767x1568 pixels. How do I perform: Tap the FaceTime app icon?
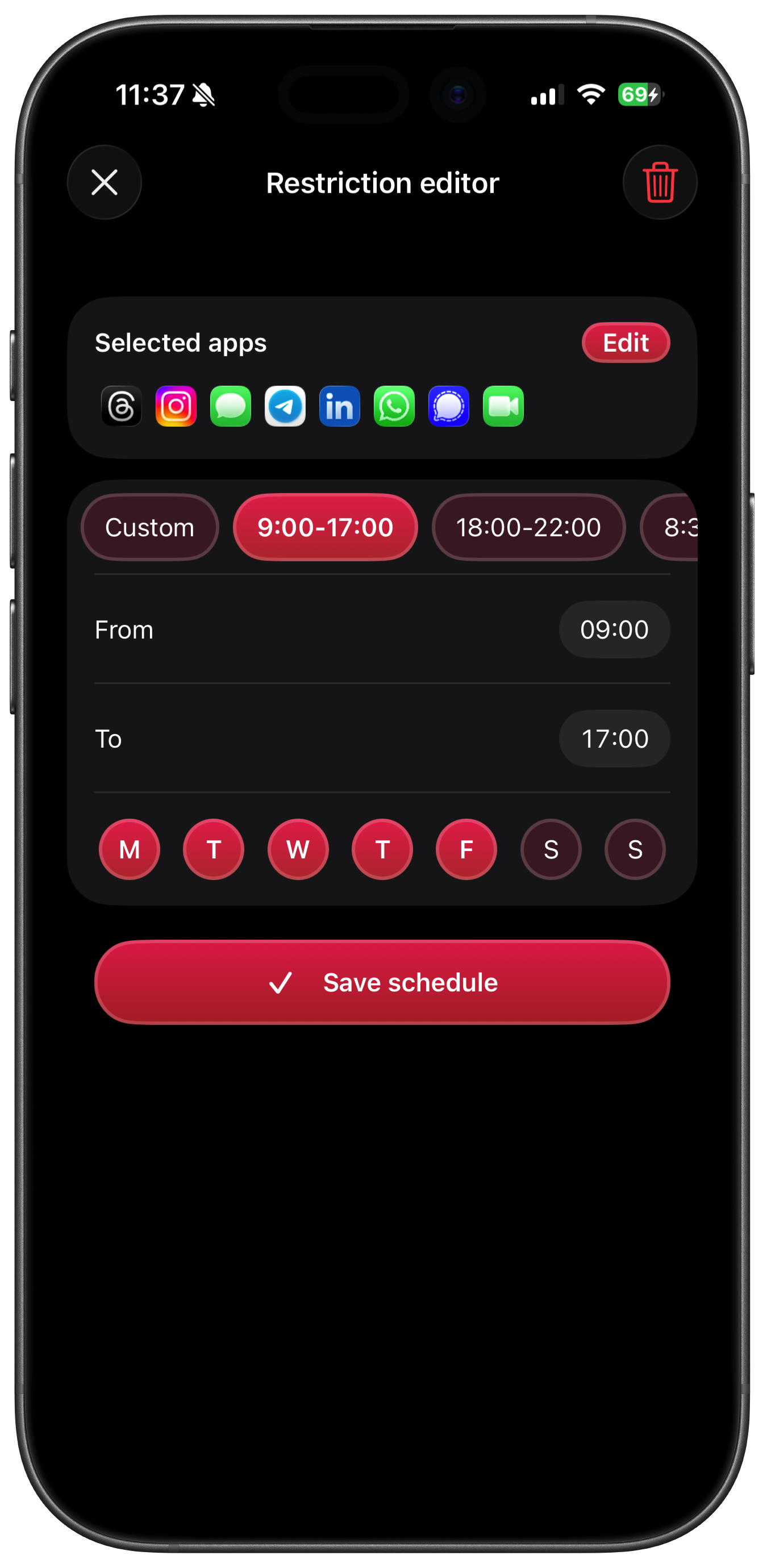pos(503,406)
